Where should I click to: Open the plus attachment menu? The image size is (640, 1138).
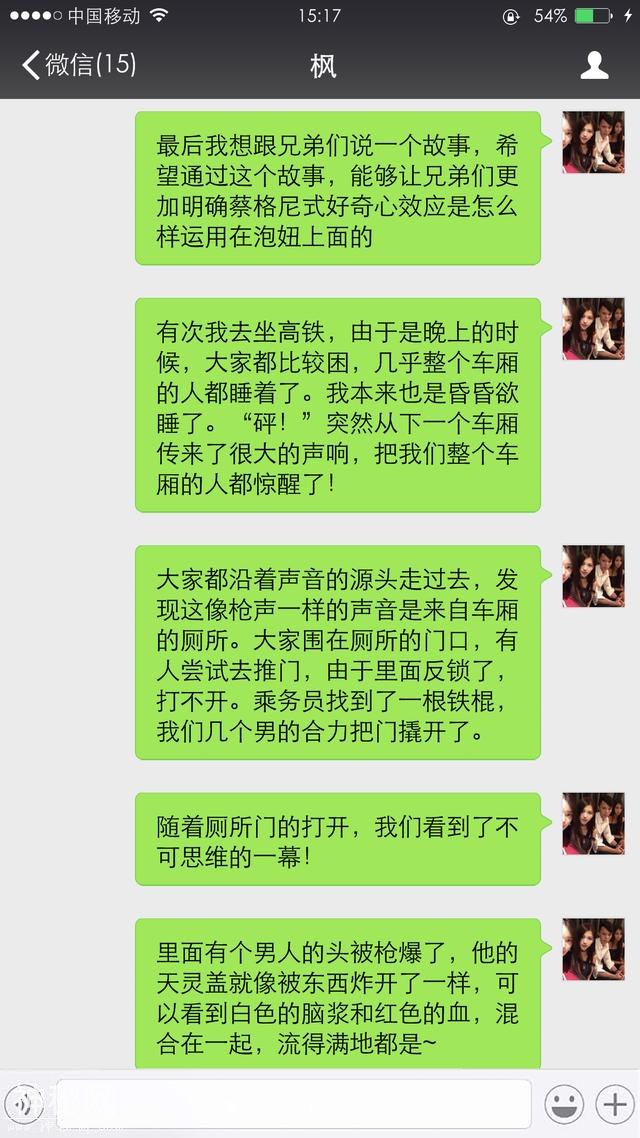(613, 1104)
